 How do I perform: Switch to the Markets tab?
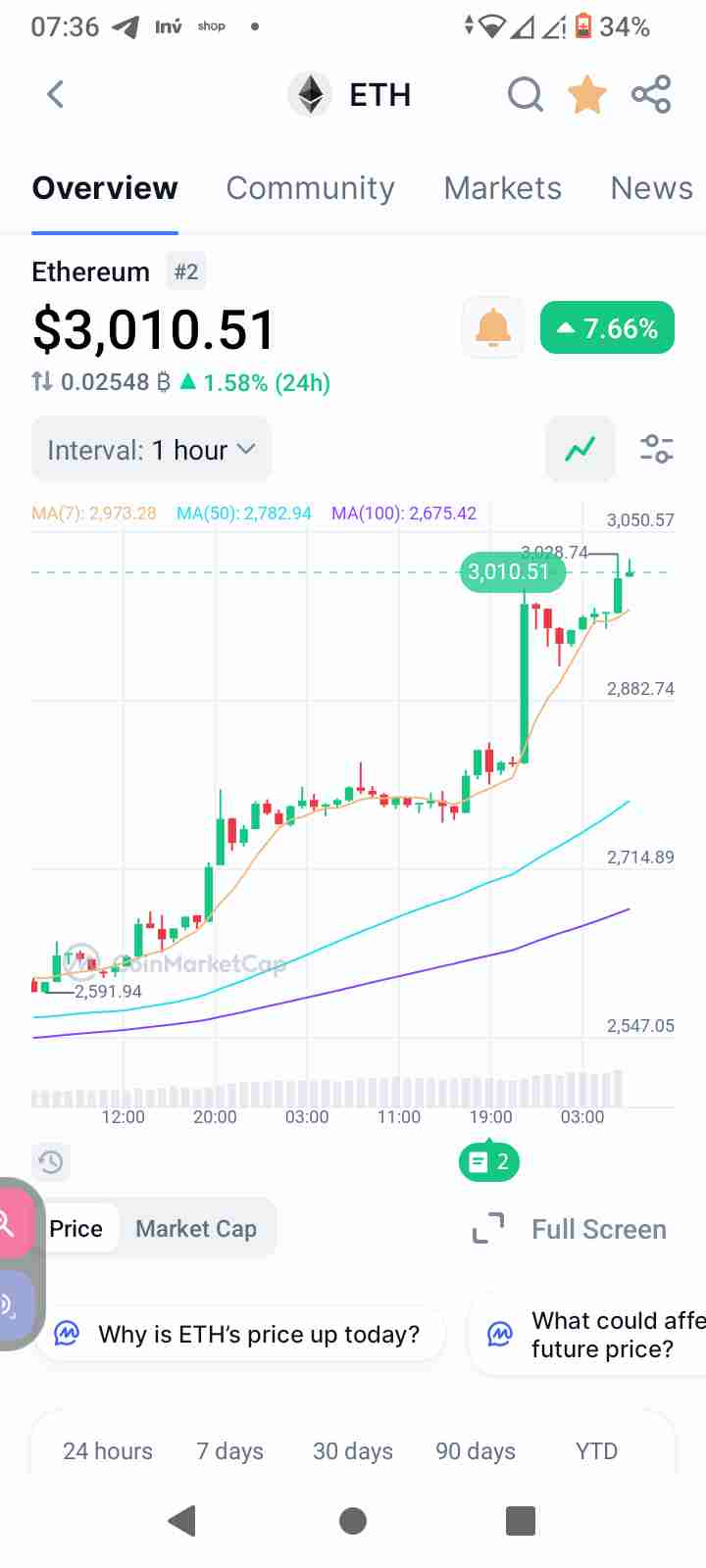click(x=502, y=187)
